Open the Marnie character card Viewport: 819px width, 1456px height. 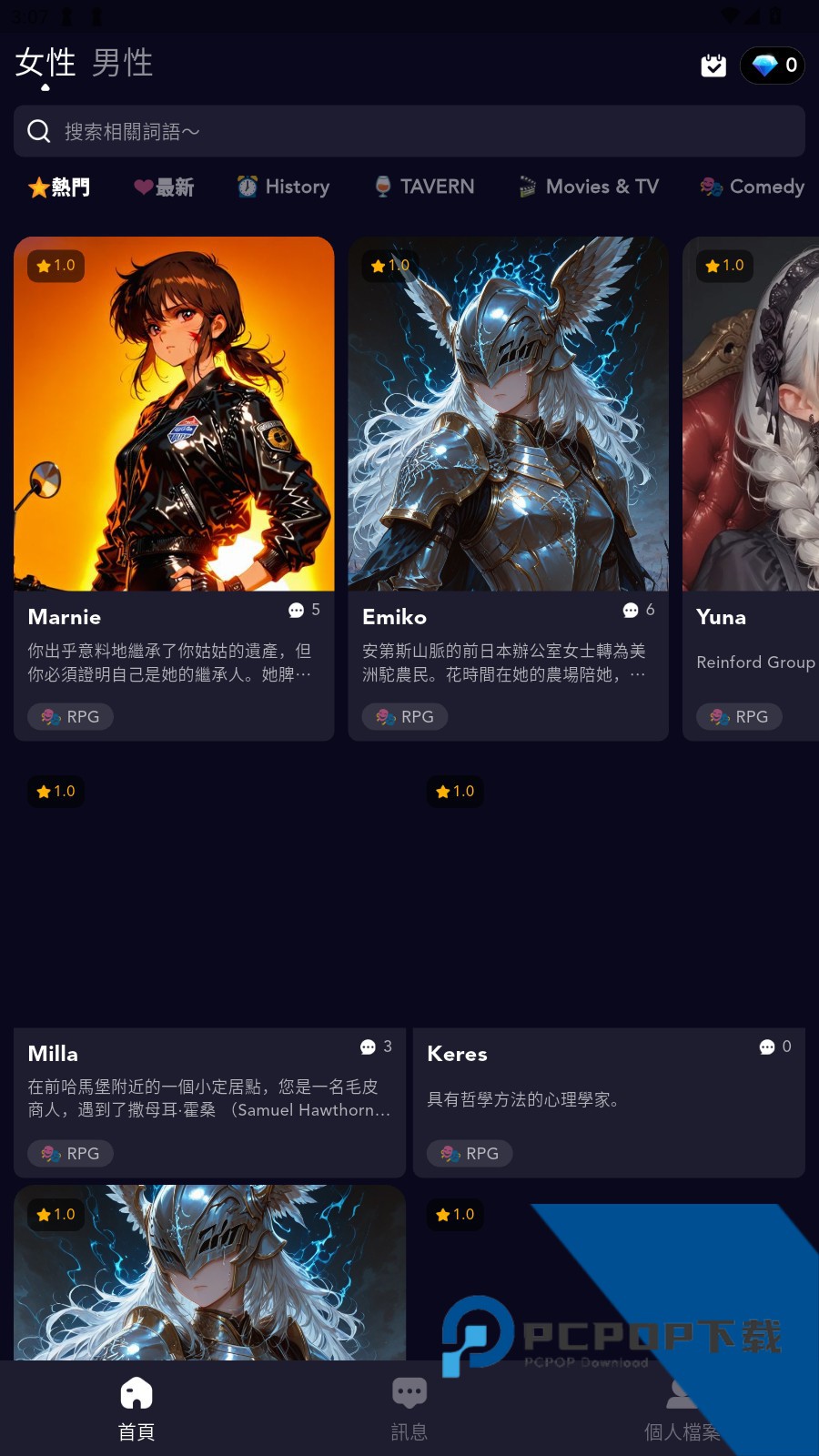(x=174, y=488)
